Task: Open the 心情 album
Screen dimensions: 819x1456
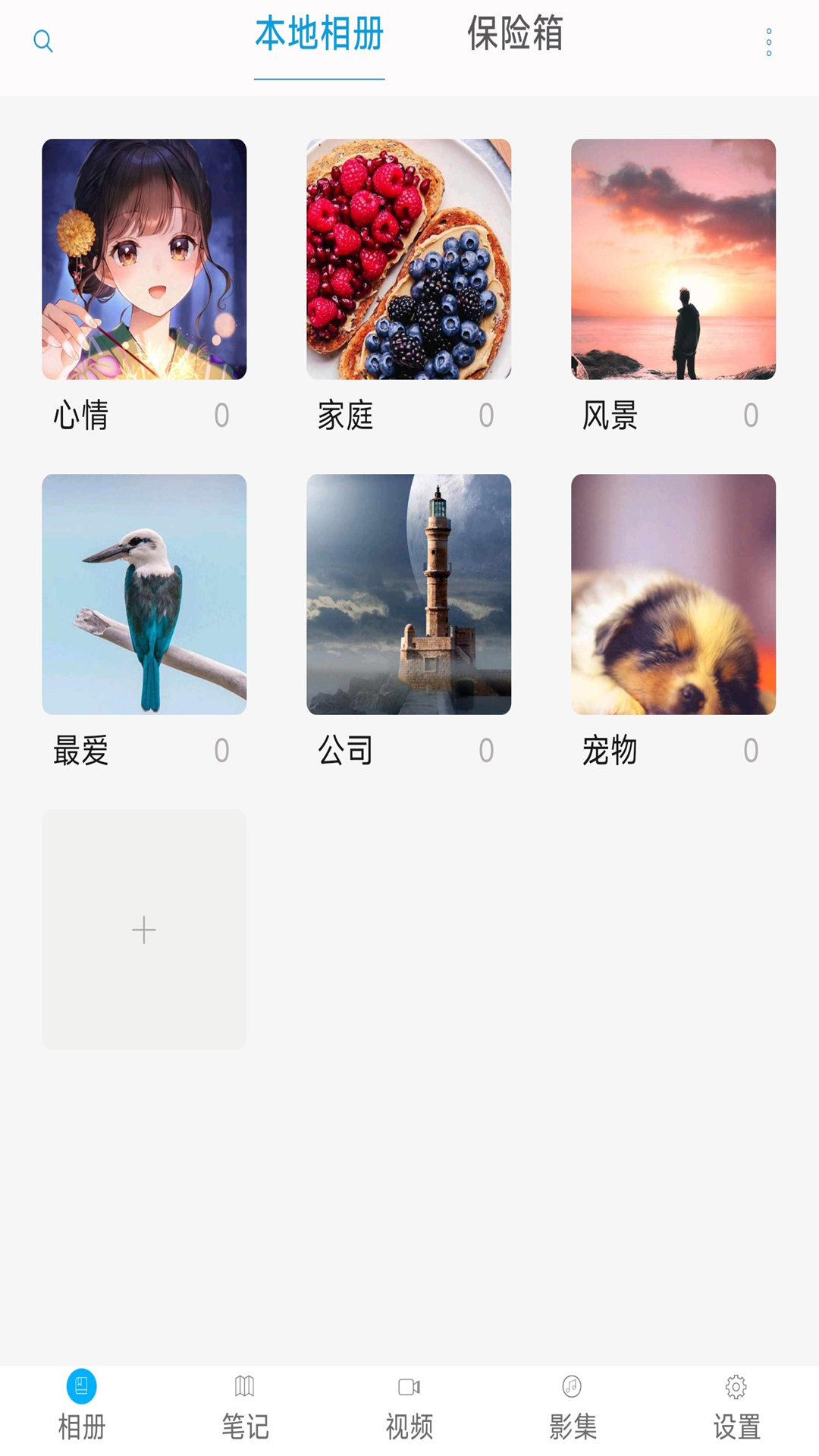Action: [144, 259]
